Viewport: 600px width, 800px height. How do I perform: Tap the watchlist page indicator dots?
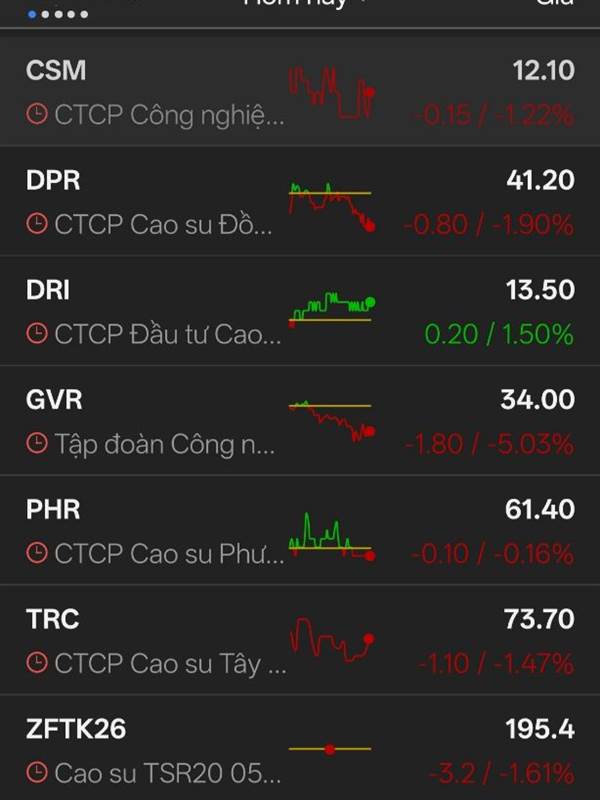click(x=58, y=14)
